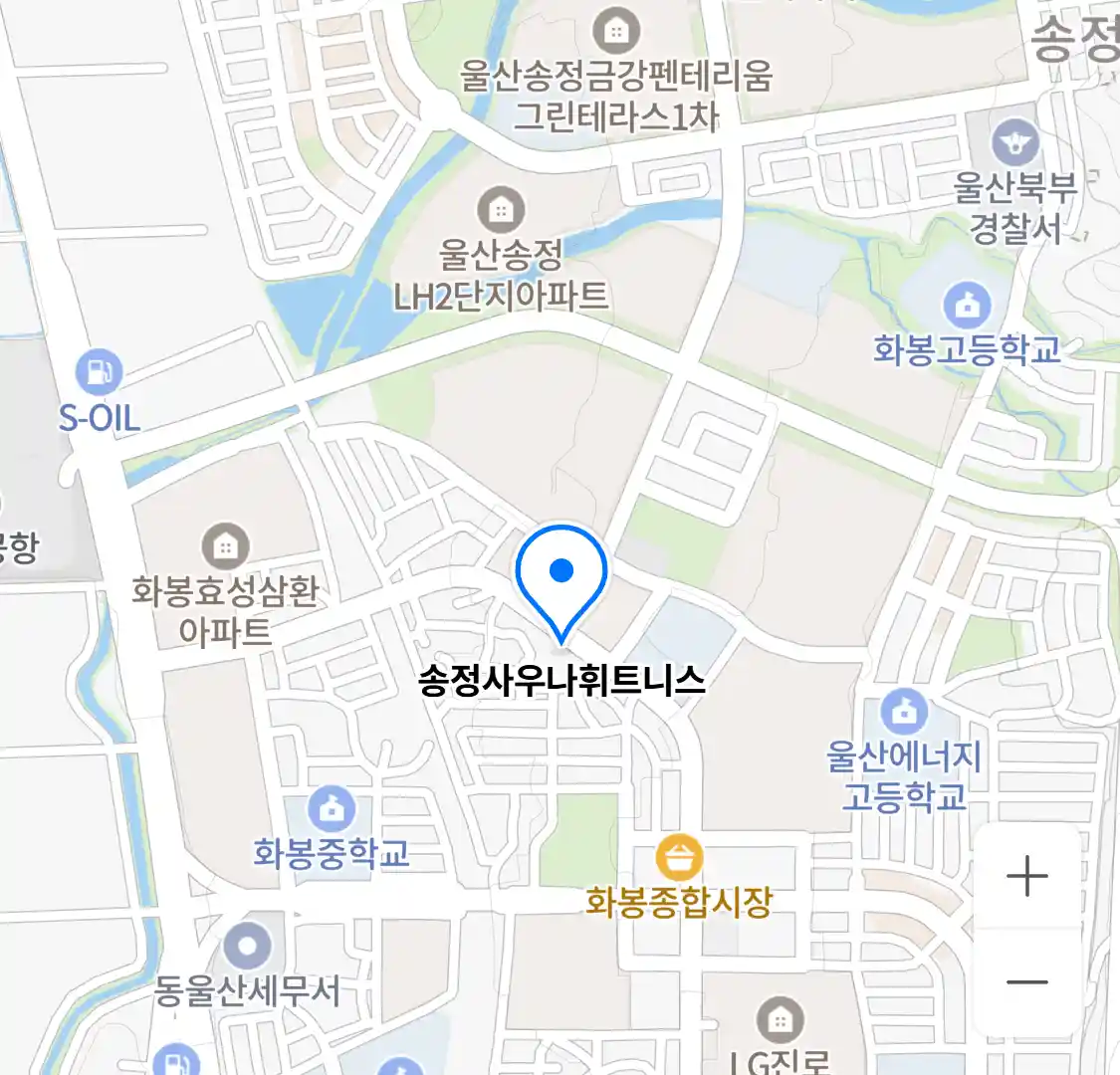1120x1075 pixels.
Task: Open the 화봉중학교 school marker
Action: 331,810
